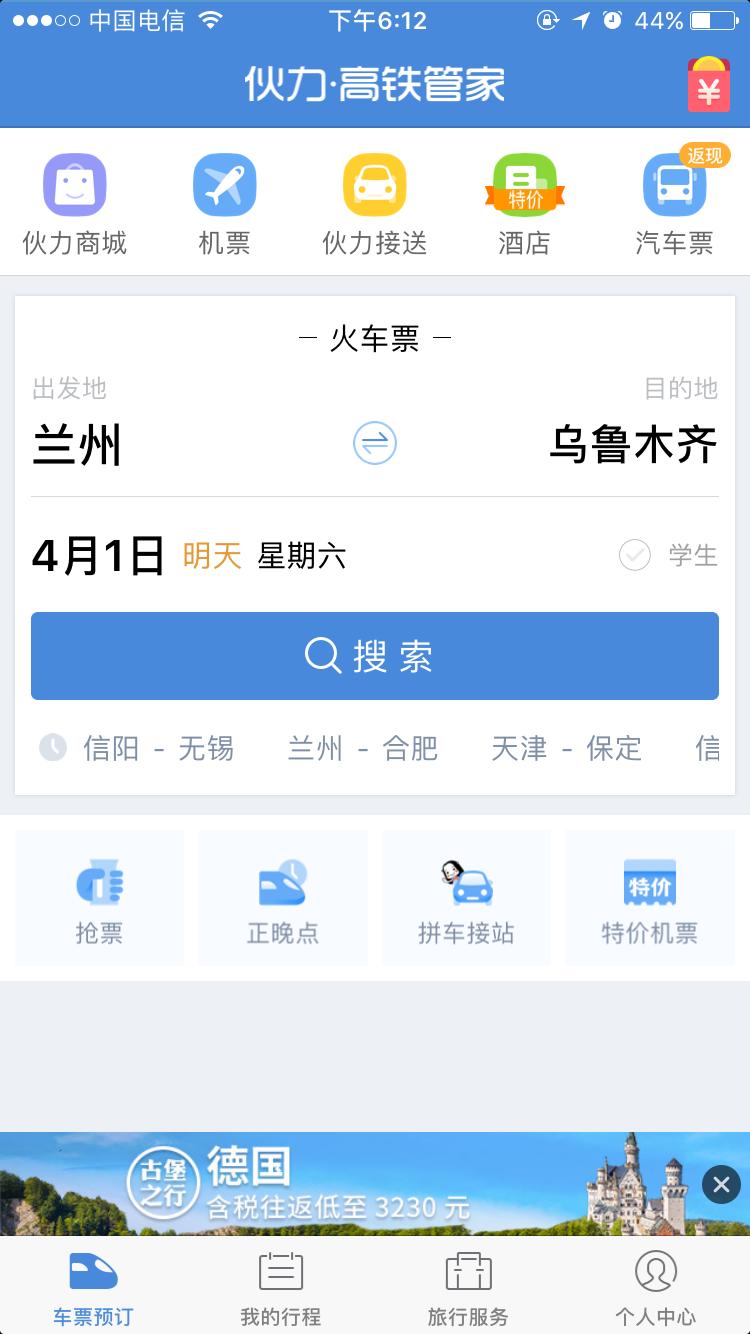This screenshot has width=750, height=1334.
Task: Open 特价机票 discount flights
Action: click(650, 896)
